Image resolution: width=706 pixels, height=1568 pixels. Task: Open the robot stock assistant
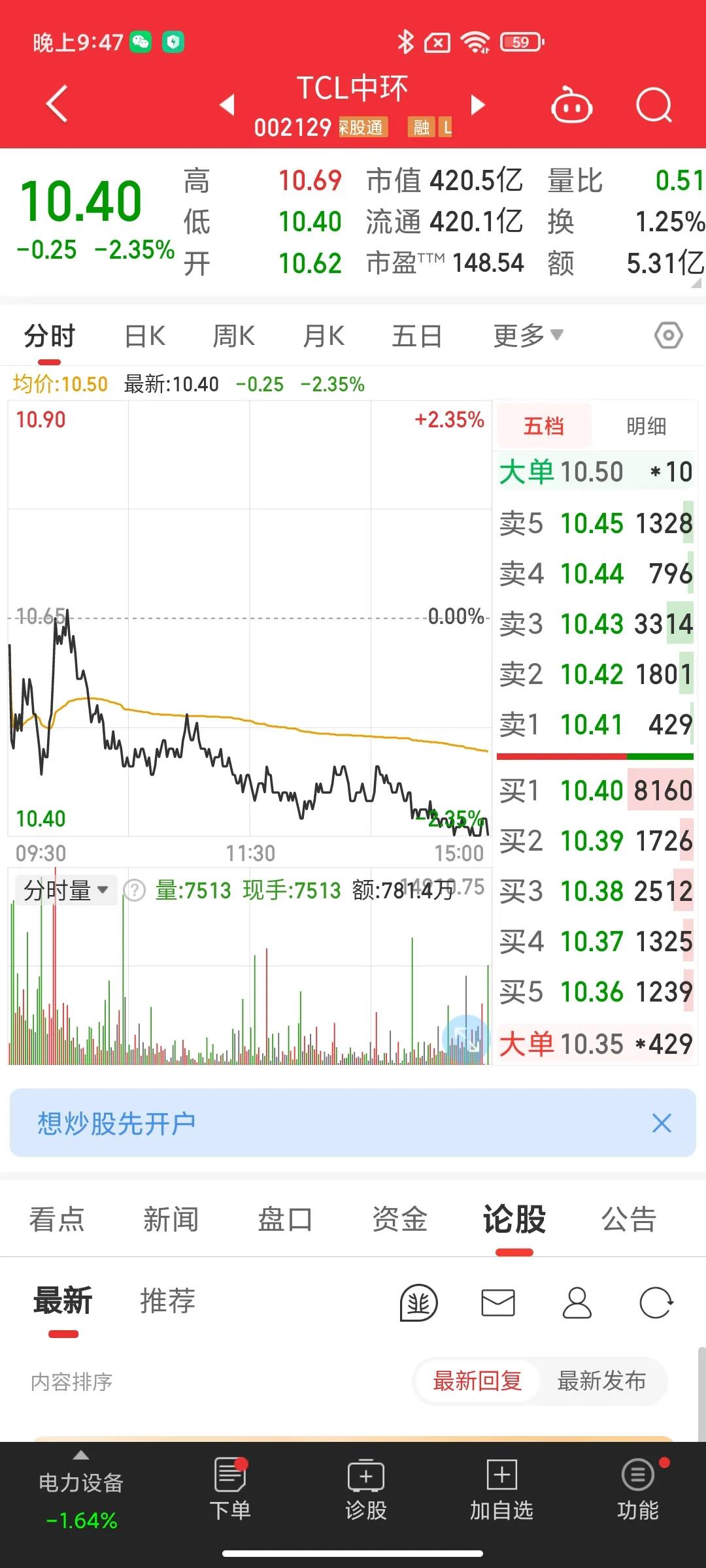tap(569, 105)
